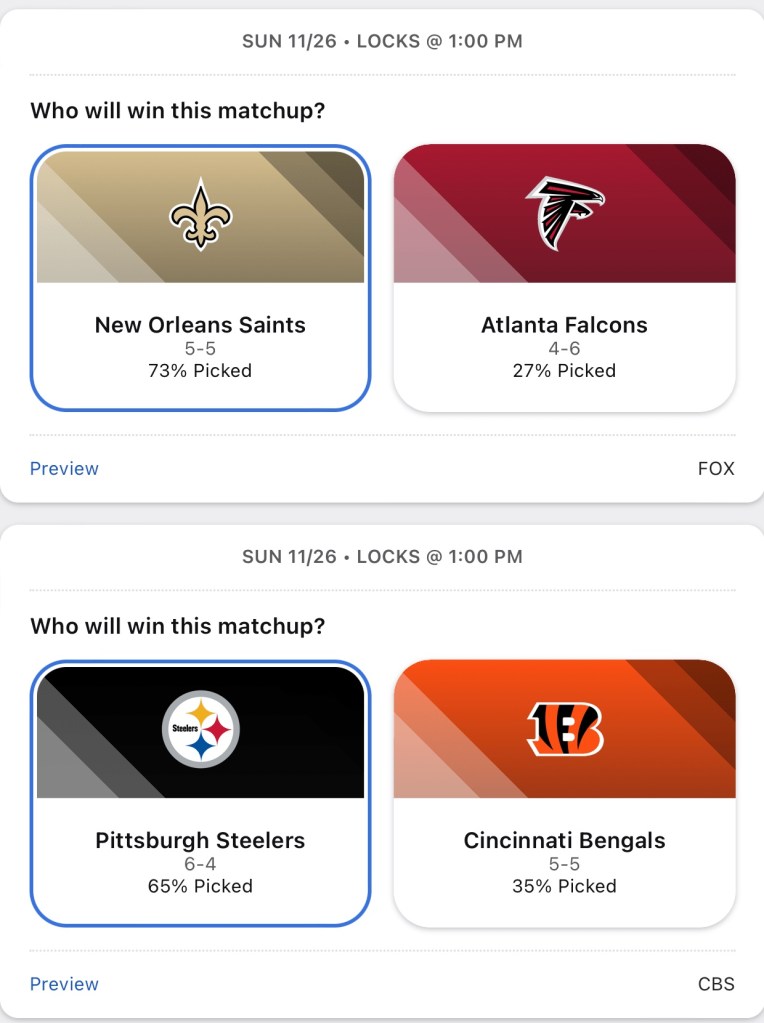Select the Pittsburgh Steelers as winner
The height and width of the screenshot is (1023, 764).
[200, 794]
